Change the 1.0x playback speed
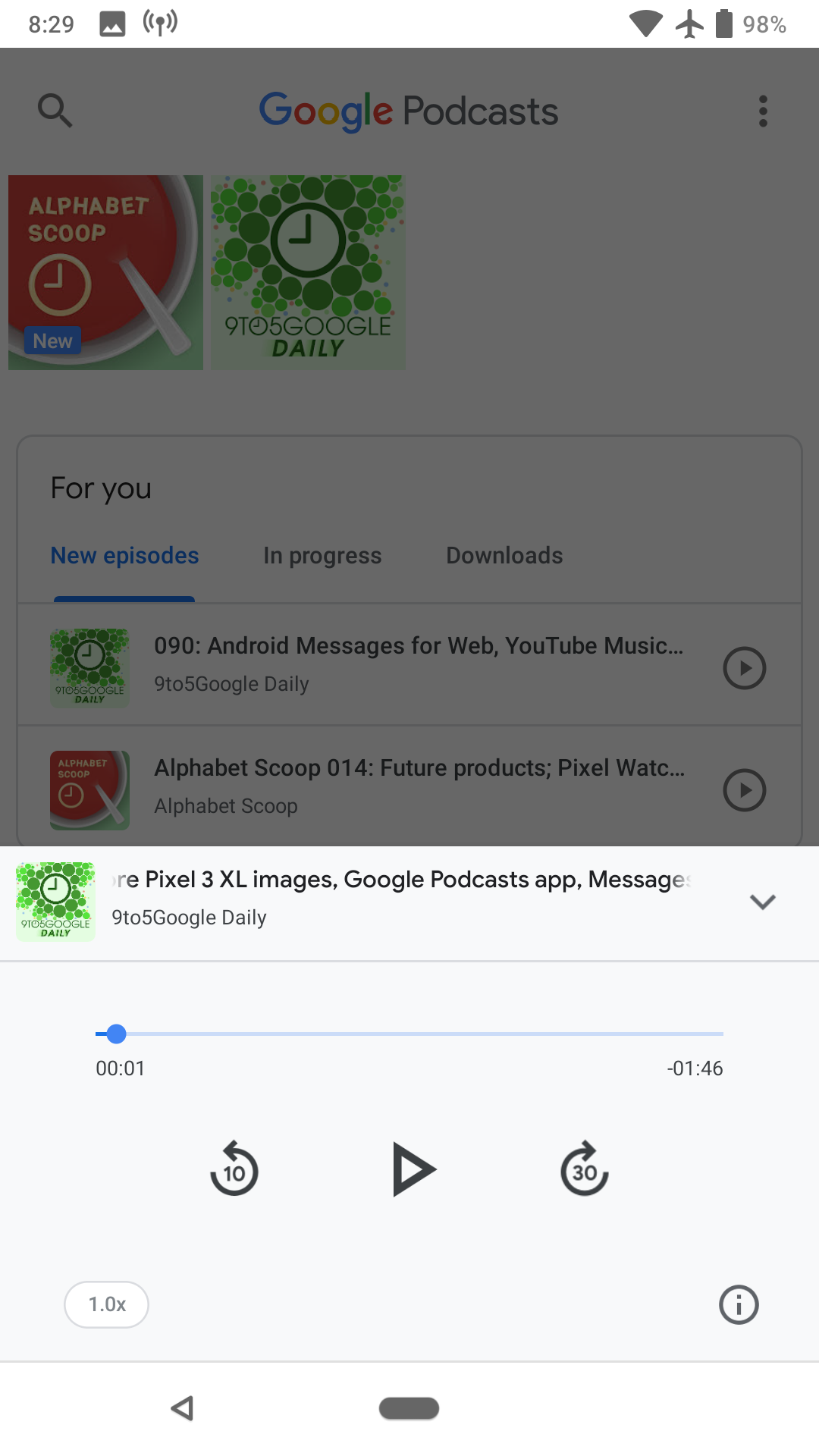Screen dimensions: 819x1456 pyautogui.click(x=106, y=1304)
